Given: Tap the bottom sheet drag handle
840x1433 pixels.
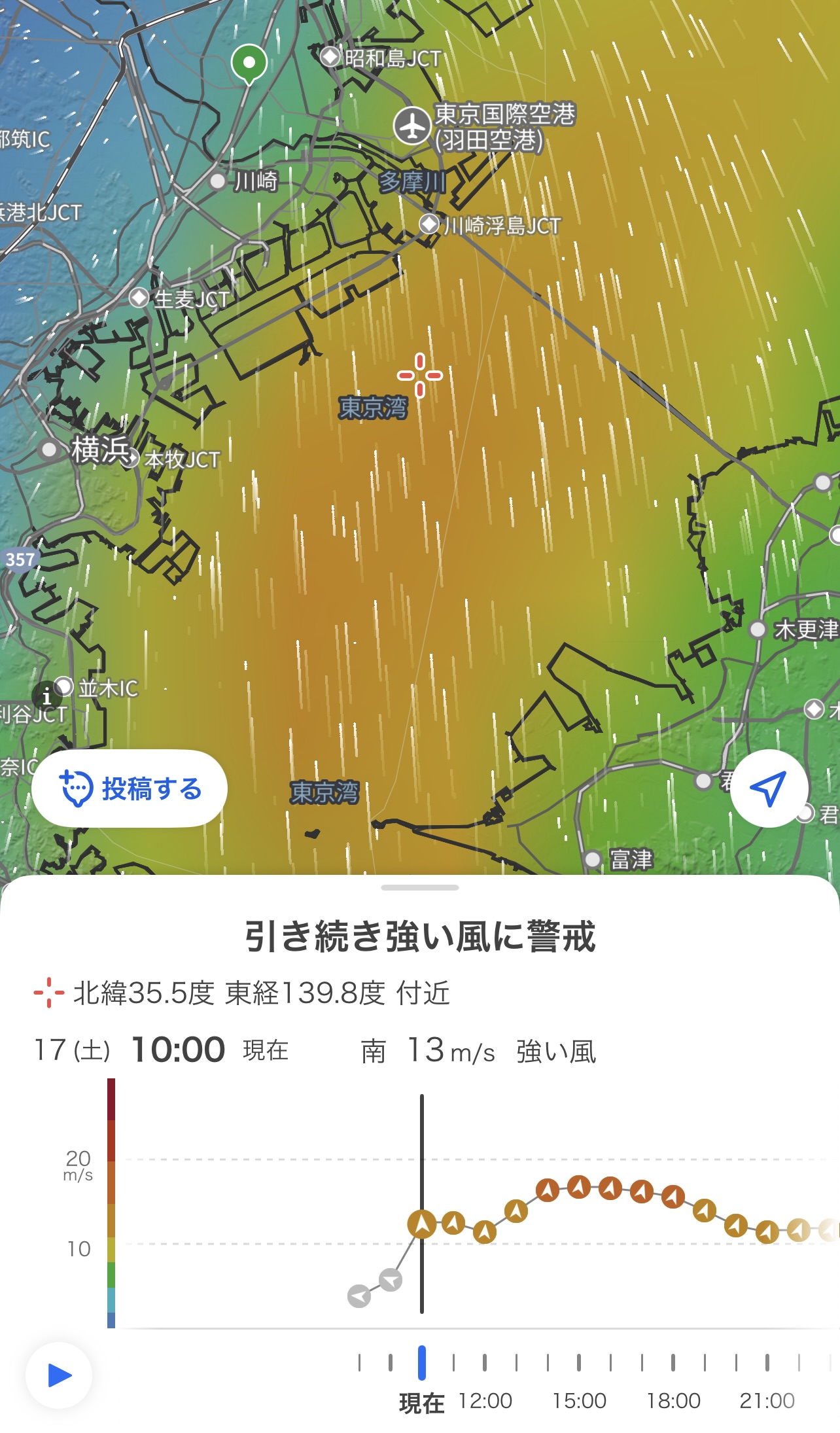Looking at the screenshot, I should [x=420, y=888].
